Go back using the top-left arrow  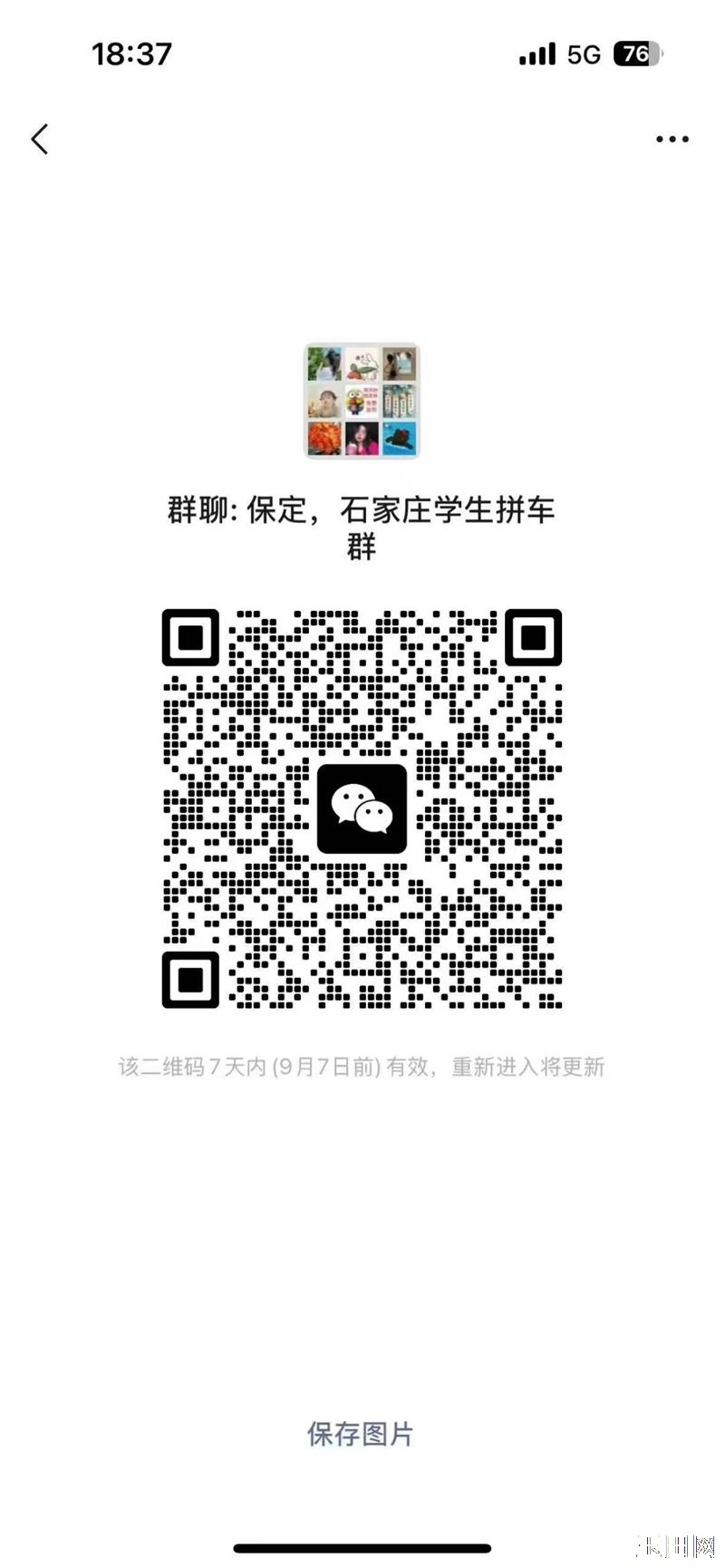tap(40, 140)
